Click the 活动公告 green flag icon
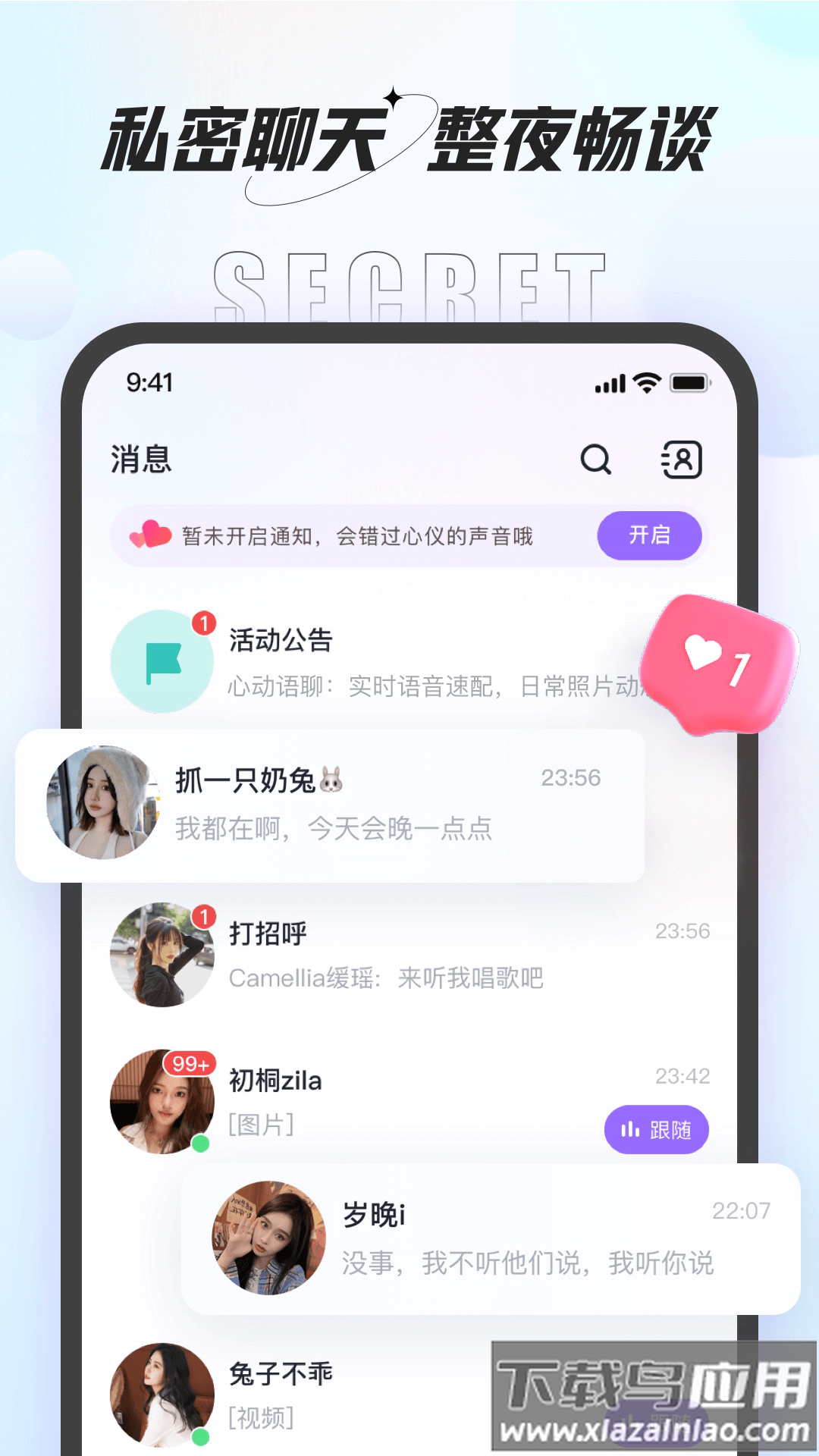 coord(162,661)
